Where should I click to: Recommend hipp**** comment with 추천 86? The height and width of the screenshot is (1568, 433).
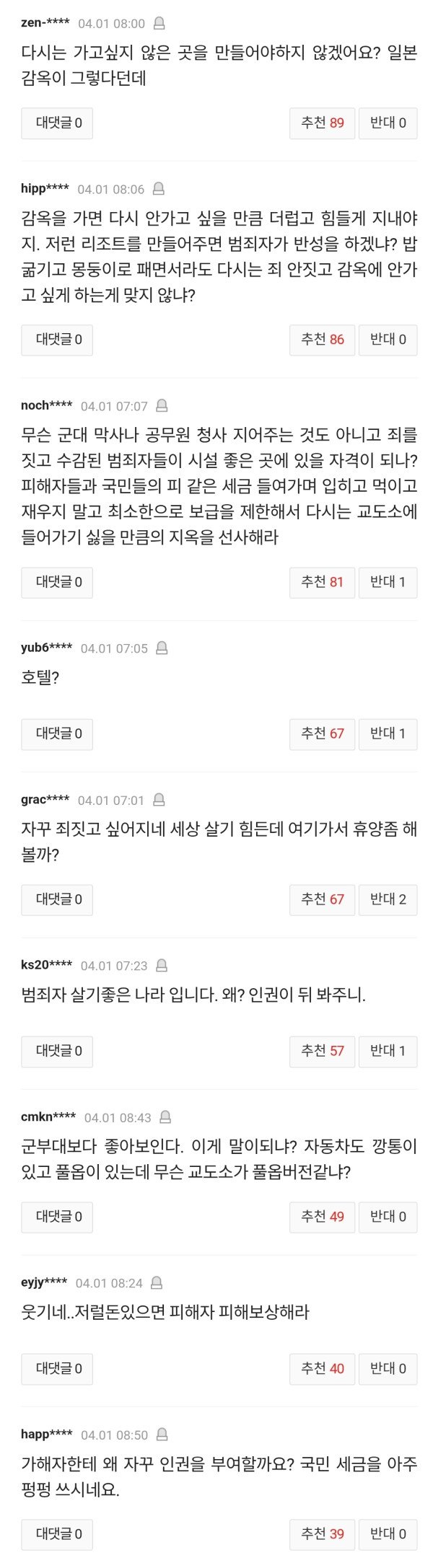[322, 339]
